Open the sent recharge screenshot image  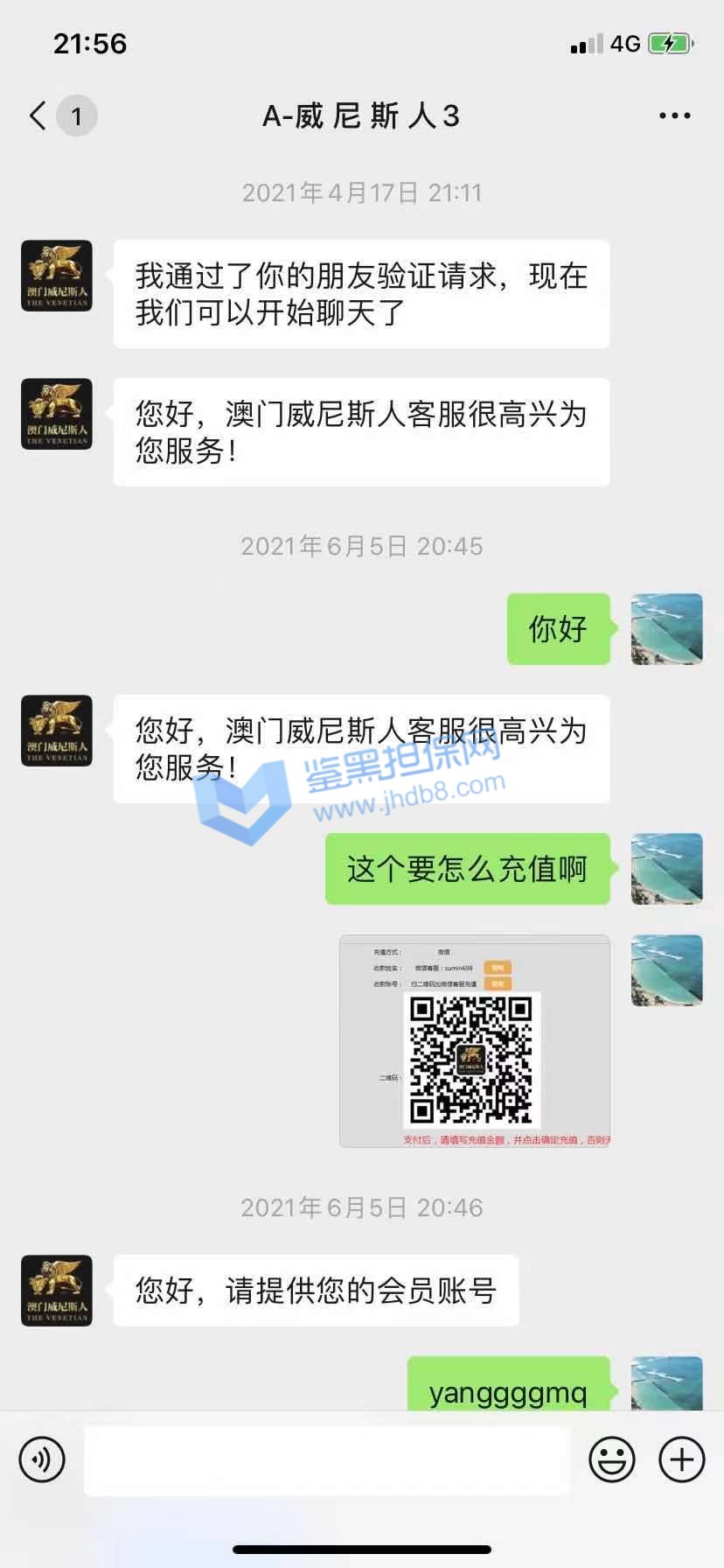coord(474,1041)
